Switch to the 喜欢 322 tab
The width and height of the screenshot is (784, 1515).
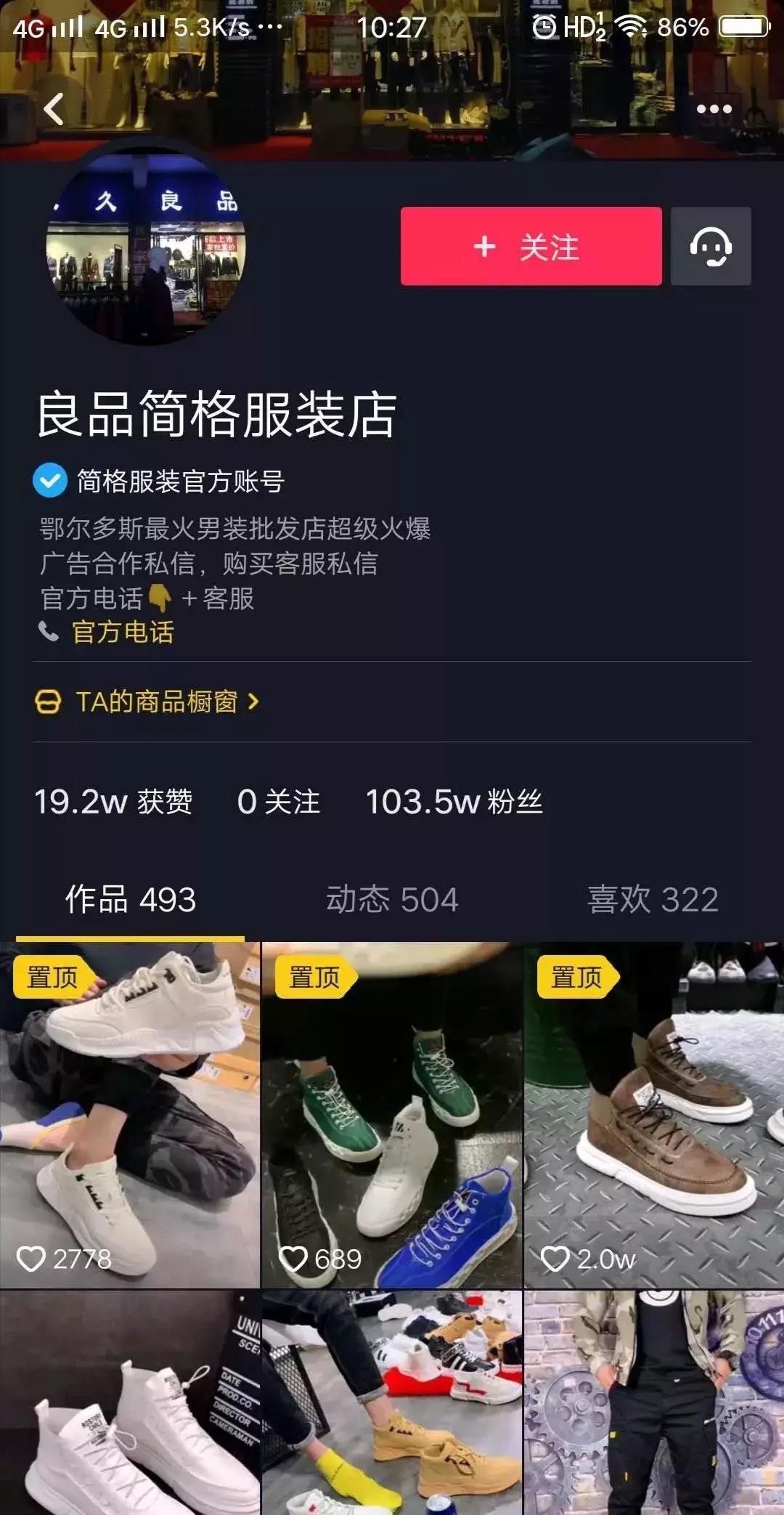pyautogui.click(x=652, y=899)
